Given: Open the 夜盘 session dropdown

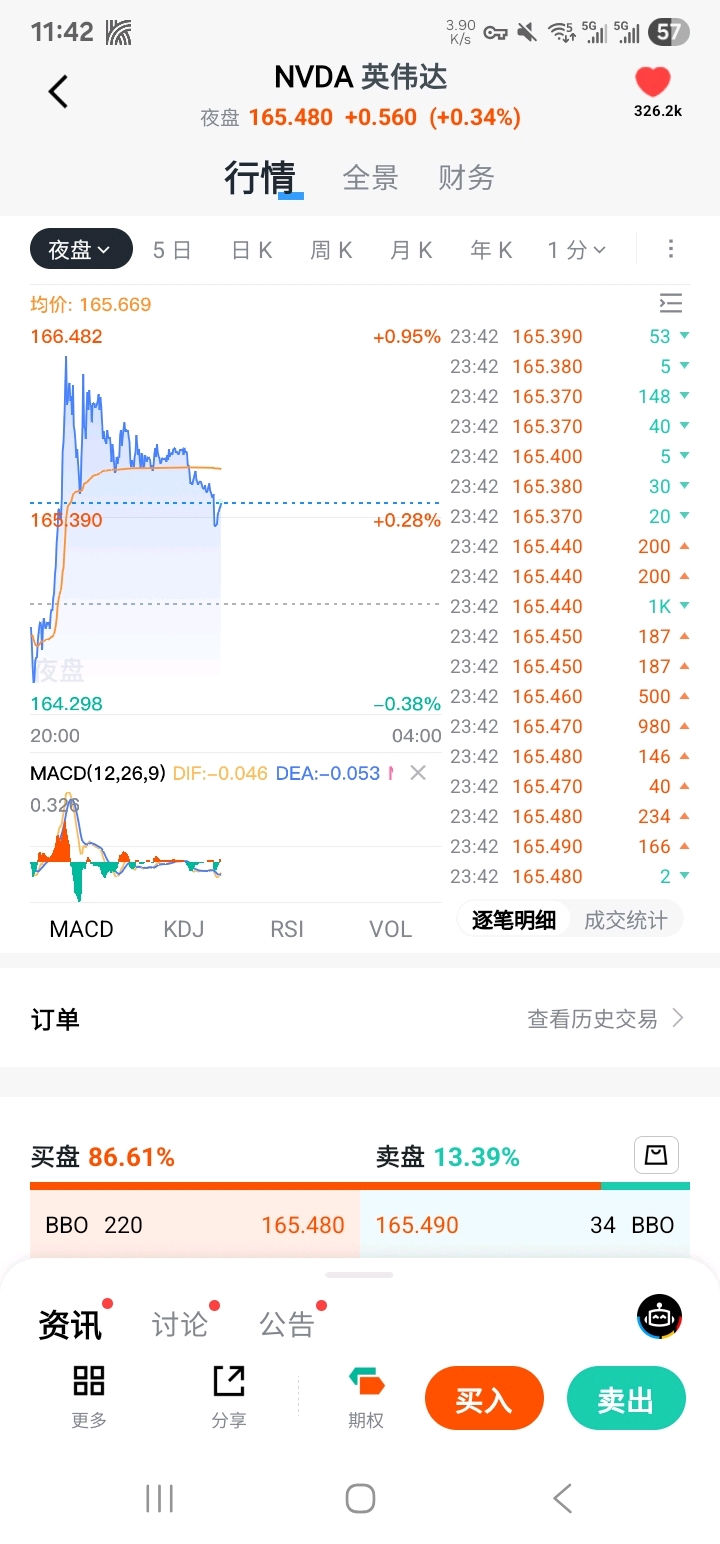Looking at the screenshot, I should (x=81, y=249).
